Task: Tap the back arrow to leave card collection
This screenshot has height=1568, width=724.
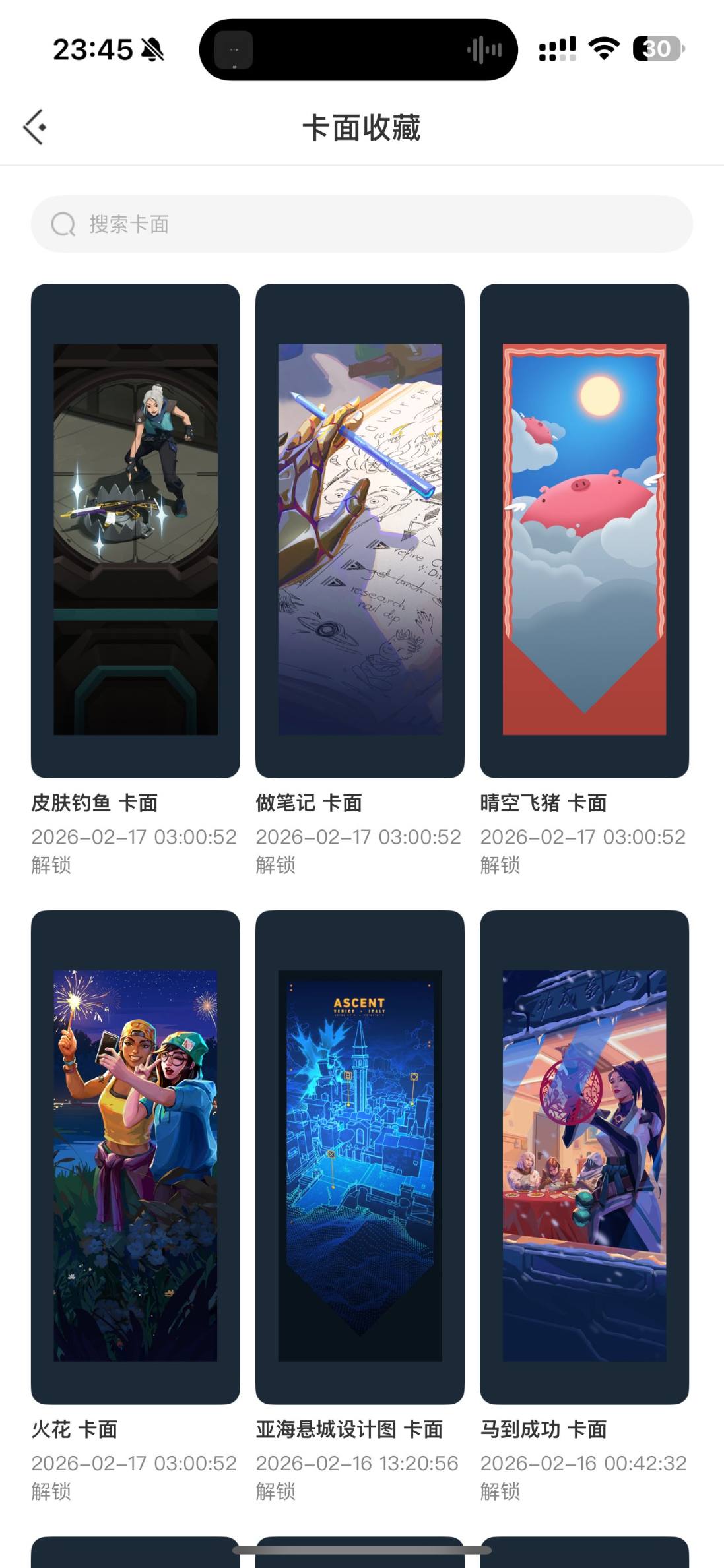Action: click(x=34, y=126)
